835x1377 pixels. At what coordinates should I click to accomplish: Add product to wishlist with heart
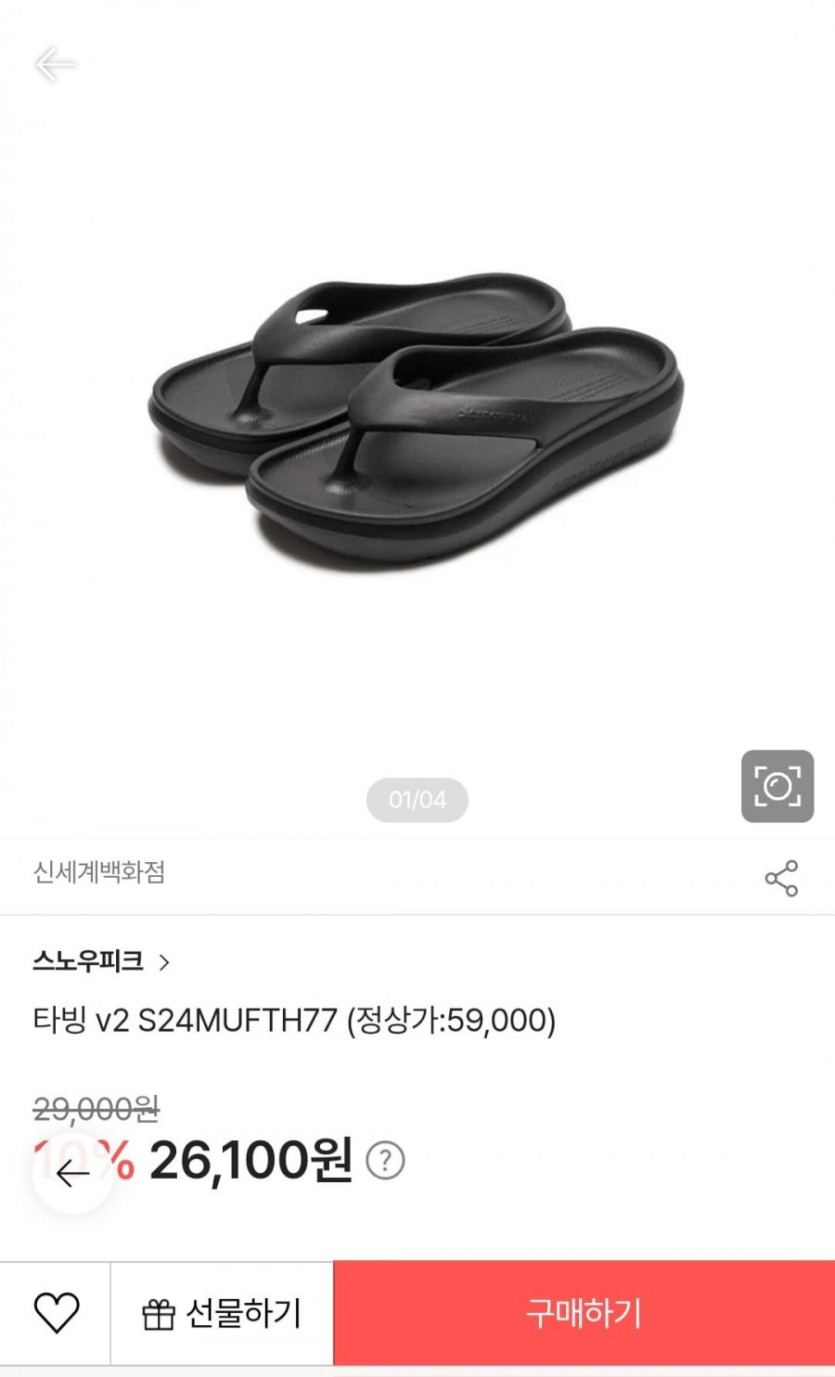(x=56, y=1312)
